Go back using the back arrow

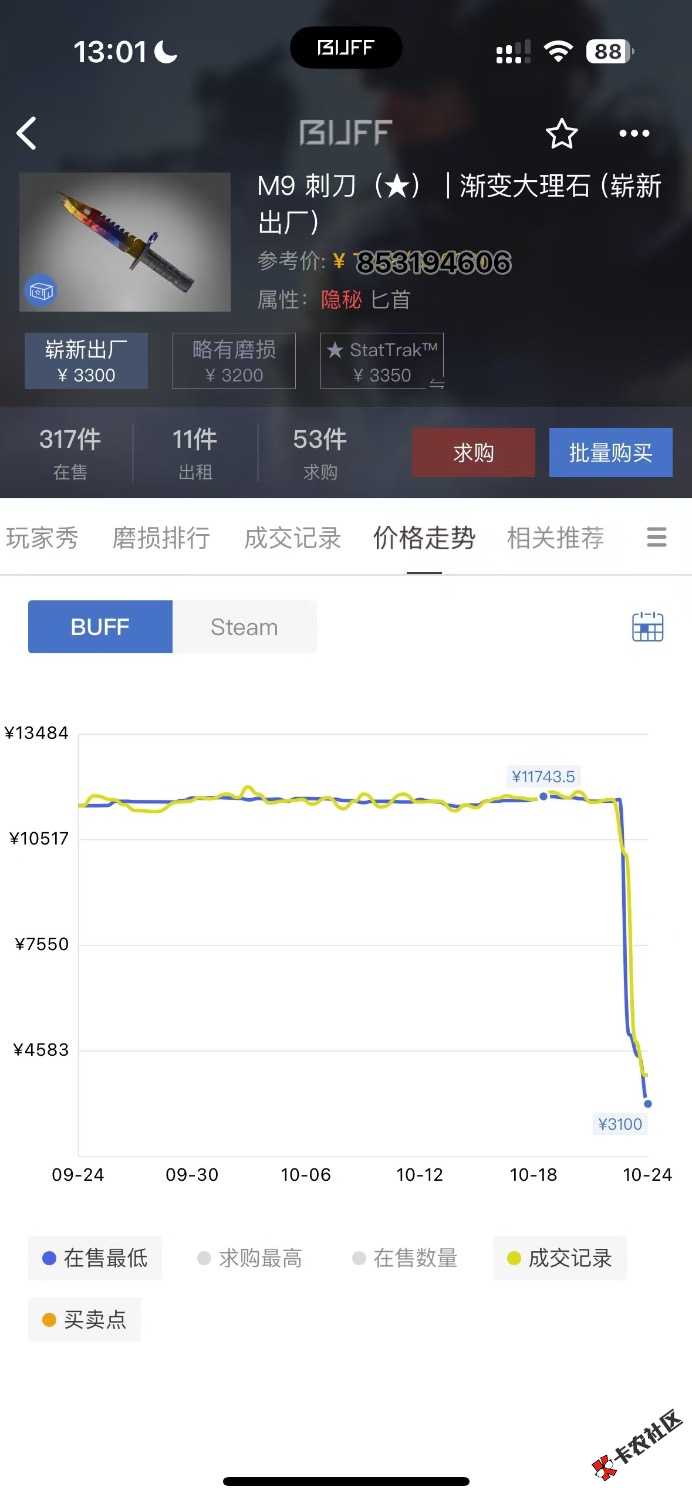click(x=27, y=133)
